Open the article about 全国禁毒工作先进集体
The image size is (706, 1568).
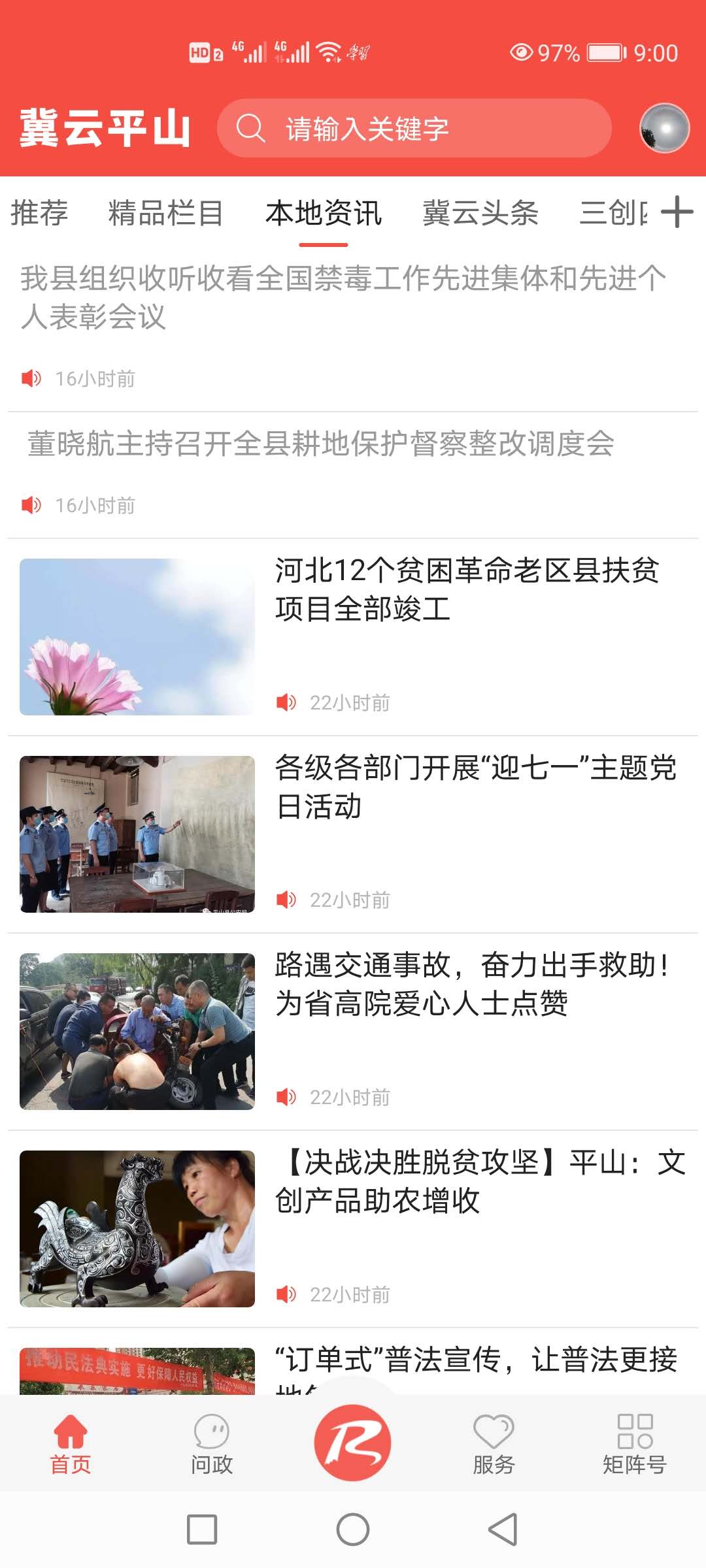(x=343, y=297)
